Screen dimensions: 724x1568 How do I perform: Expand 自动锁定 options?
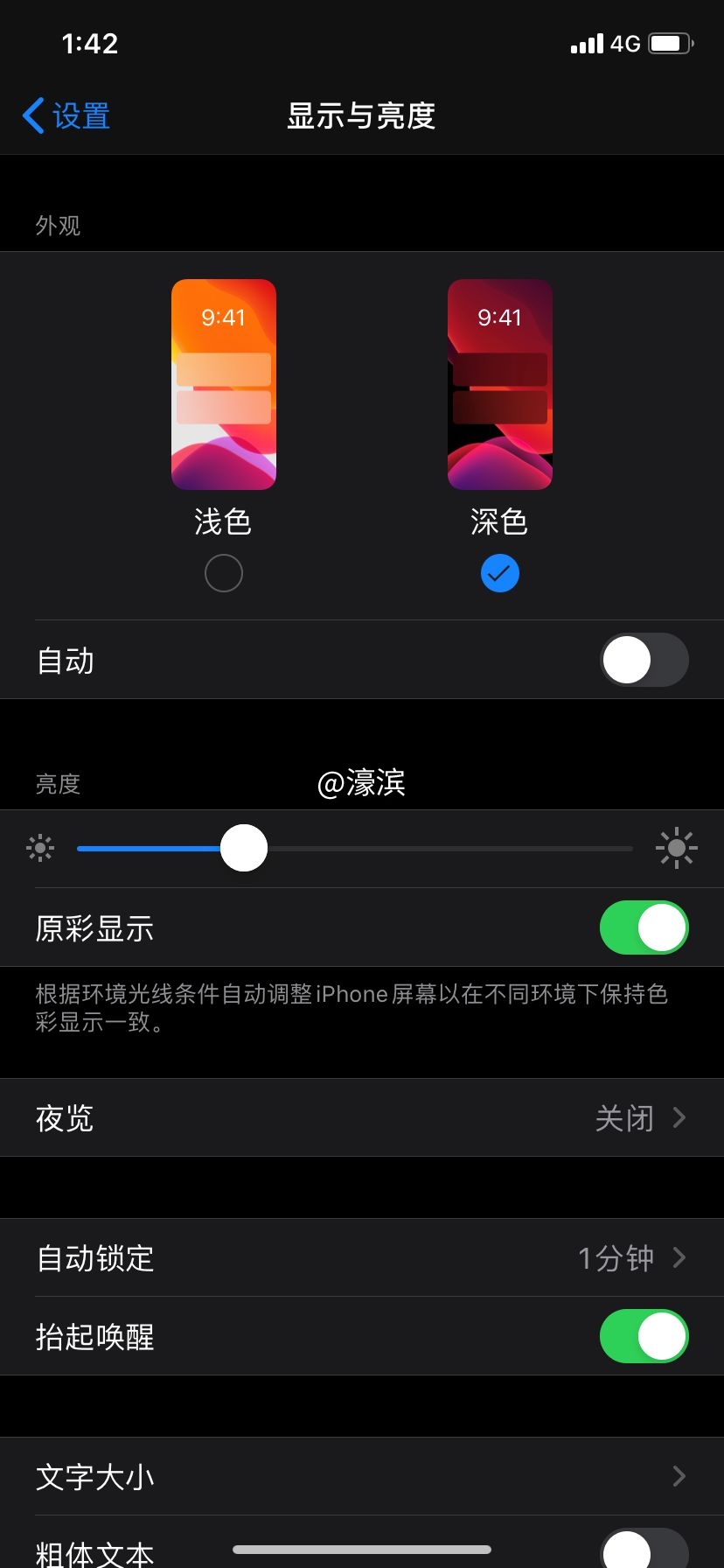[679, 1258]
